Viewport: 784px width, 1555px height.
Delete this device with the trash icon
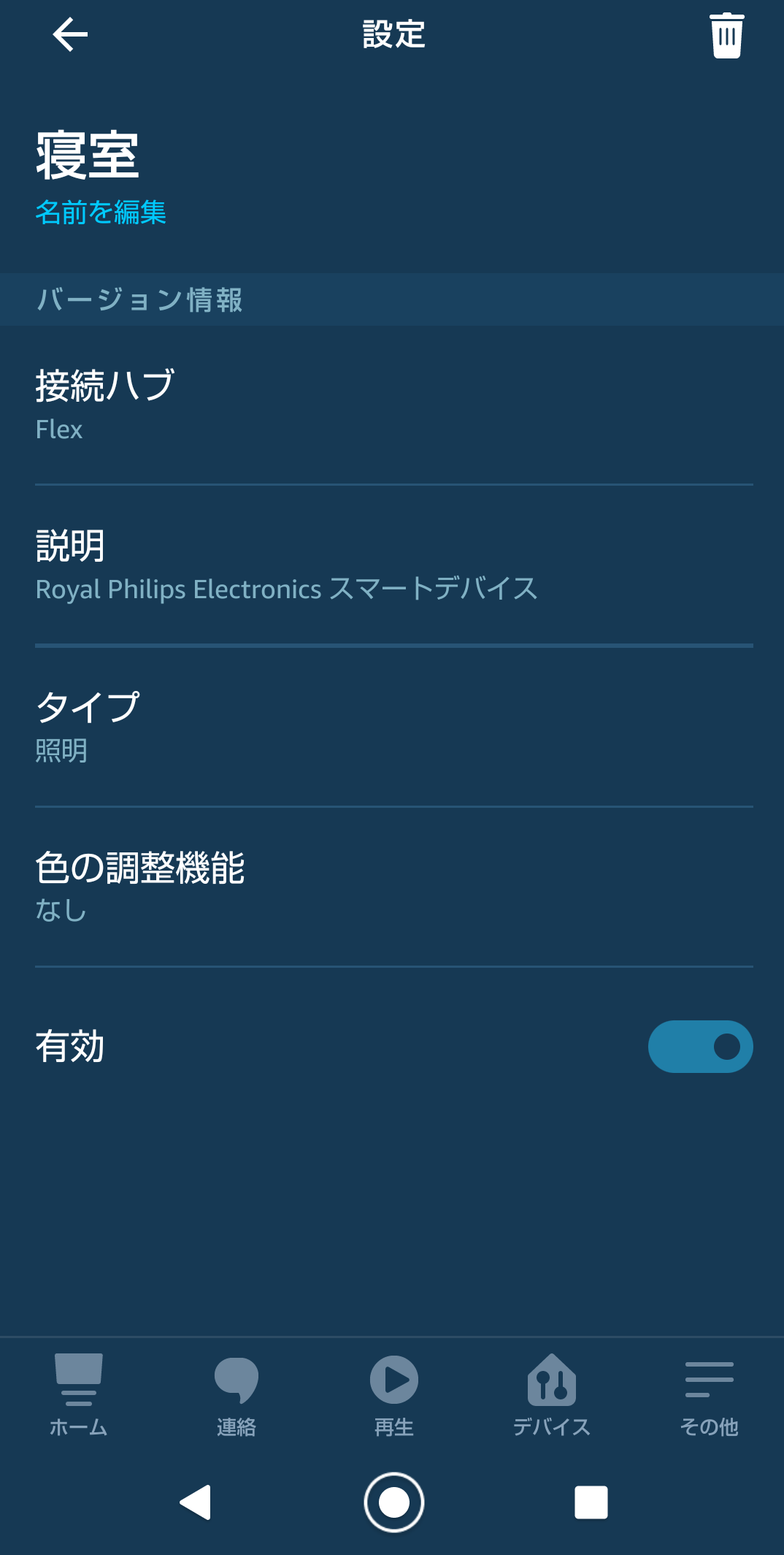(726, 35)
